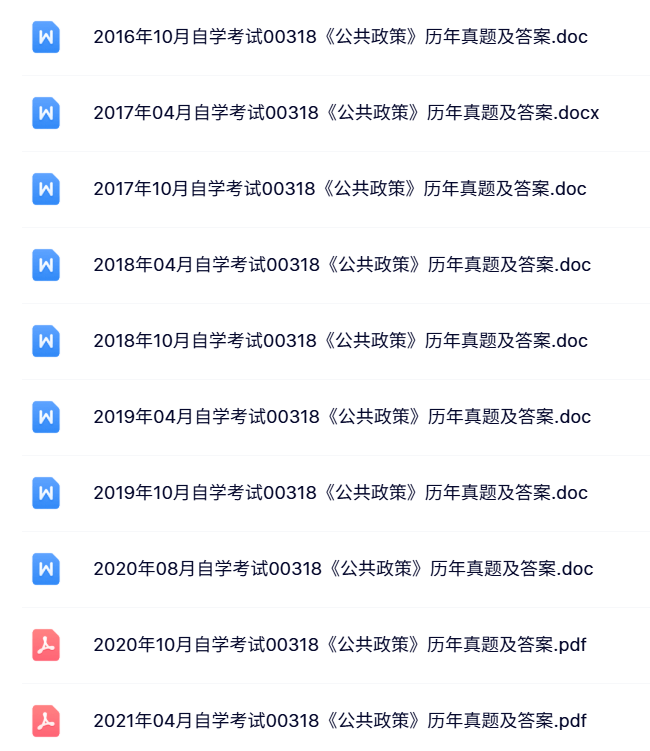650x751 pixels.
Task: View the 2018年10月 自学考试00318 file
Action: click(340, 341)
